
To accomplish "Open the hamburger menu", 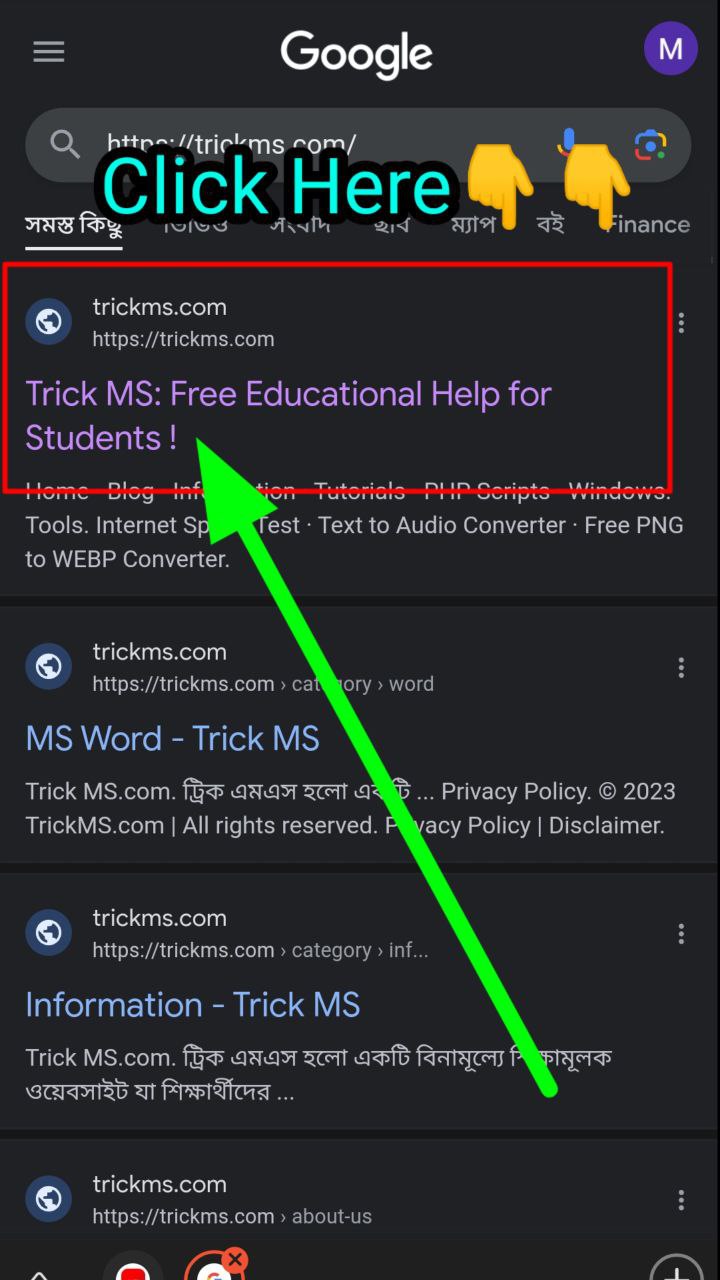I will [x=48, y=52].
